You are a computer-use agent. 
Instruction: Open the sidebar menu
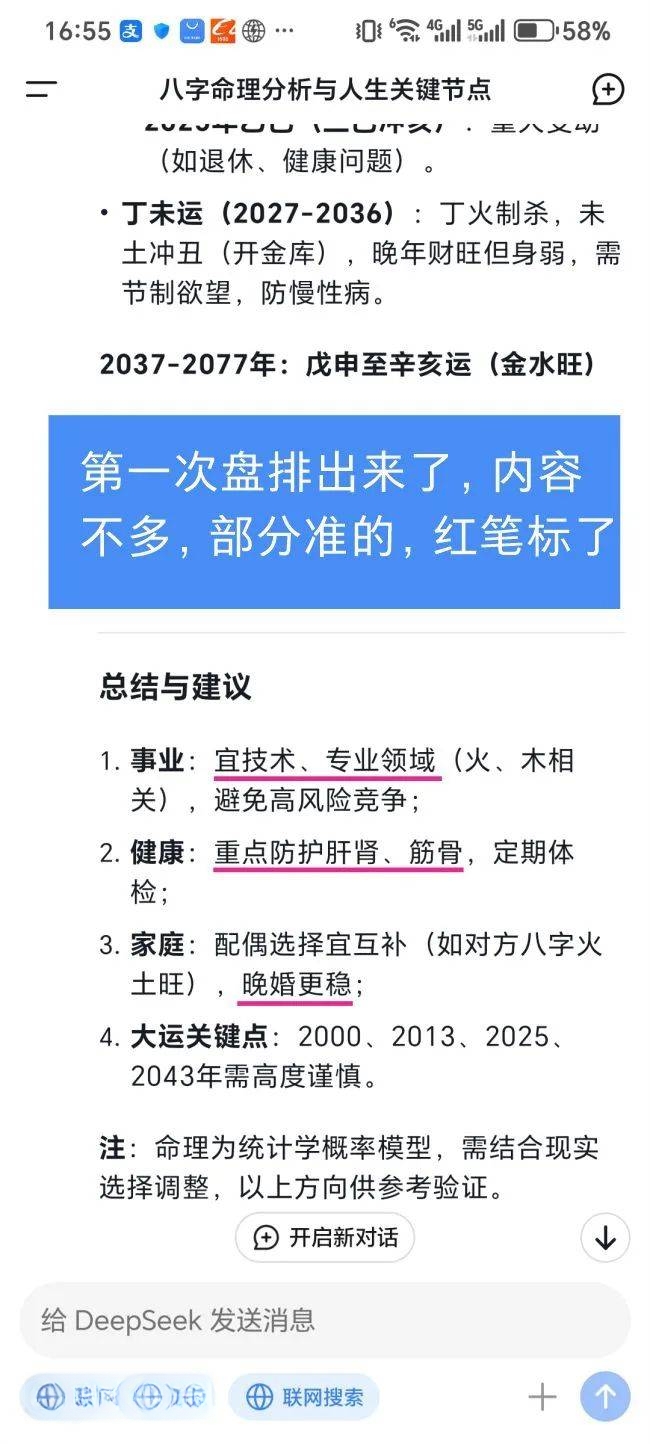coord(41,89)
